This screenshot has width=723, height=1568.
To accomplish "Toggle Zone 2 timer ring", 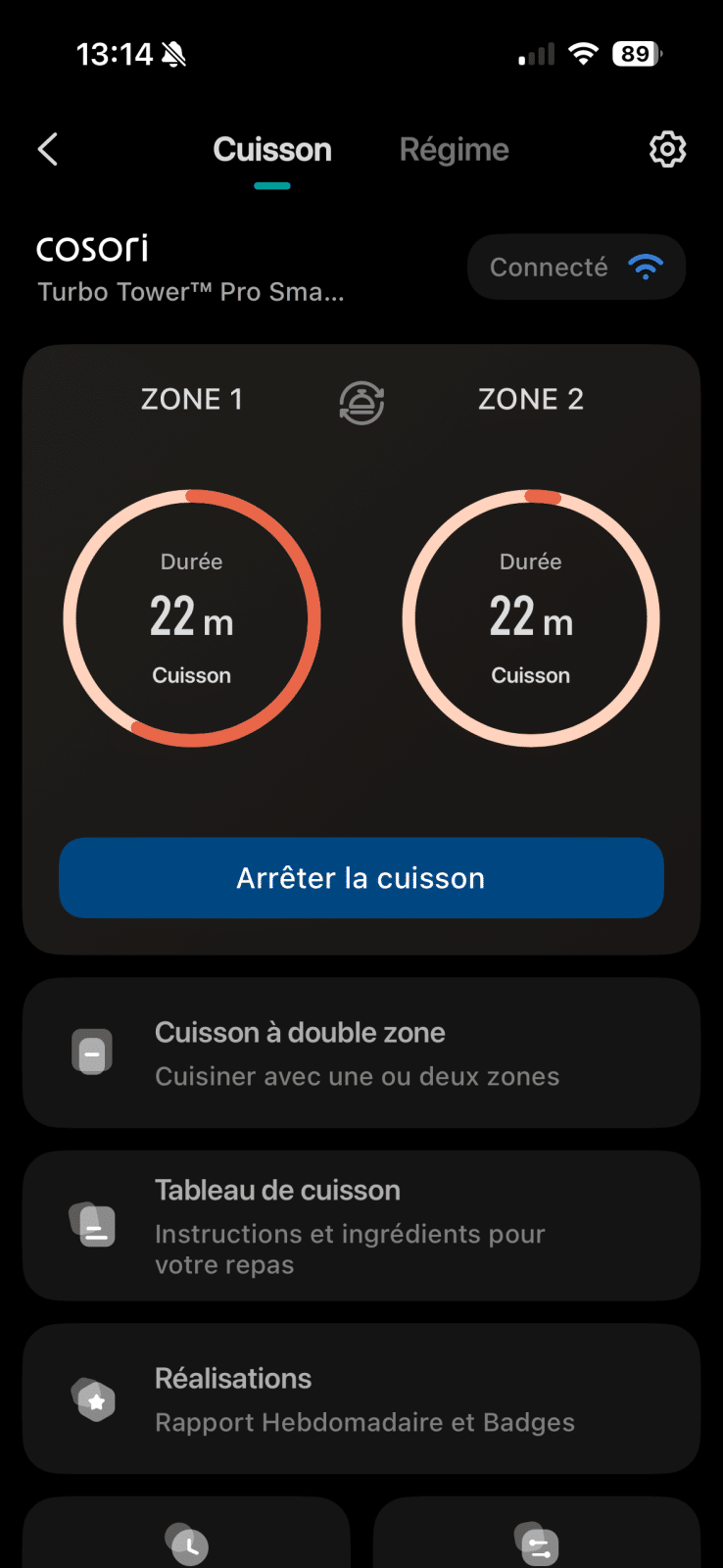I will coord(530,617).
